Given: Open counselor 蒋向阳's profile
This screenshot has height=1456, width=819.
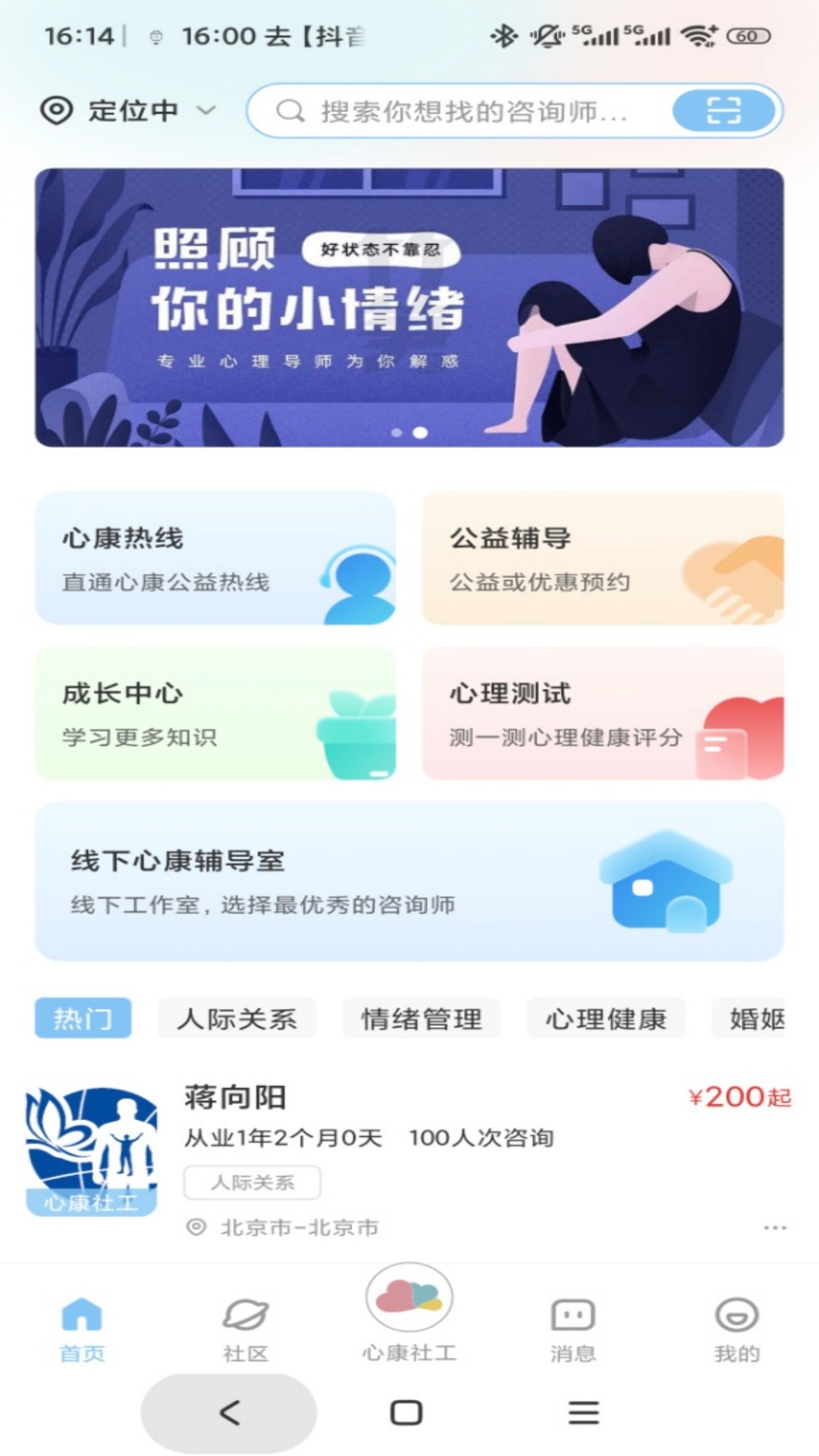Looking at the screenshot, I should click(235, 1098).
